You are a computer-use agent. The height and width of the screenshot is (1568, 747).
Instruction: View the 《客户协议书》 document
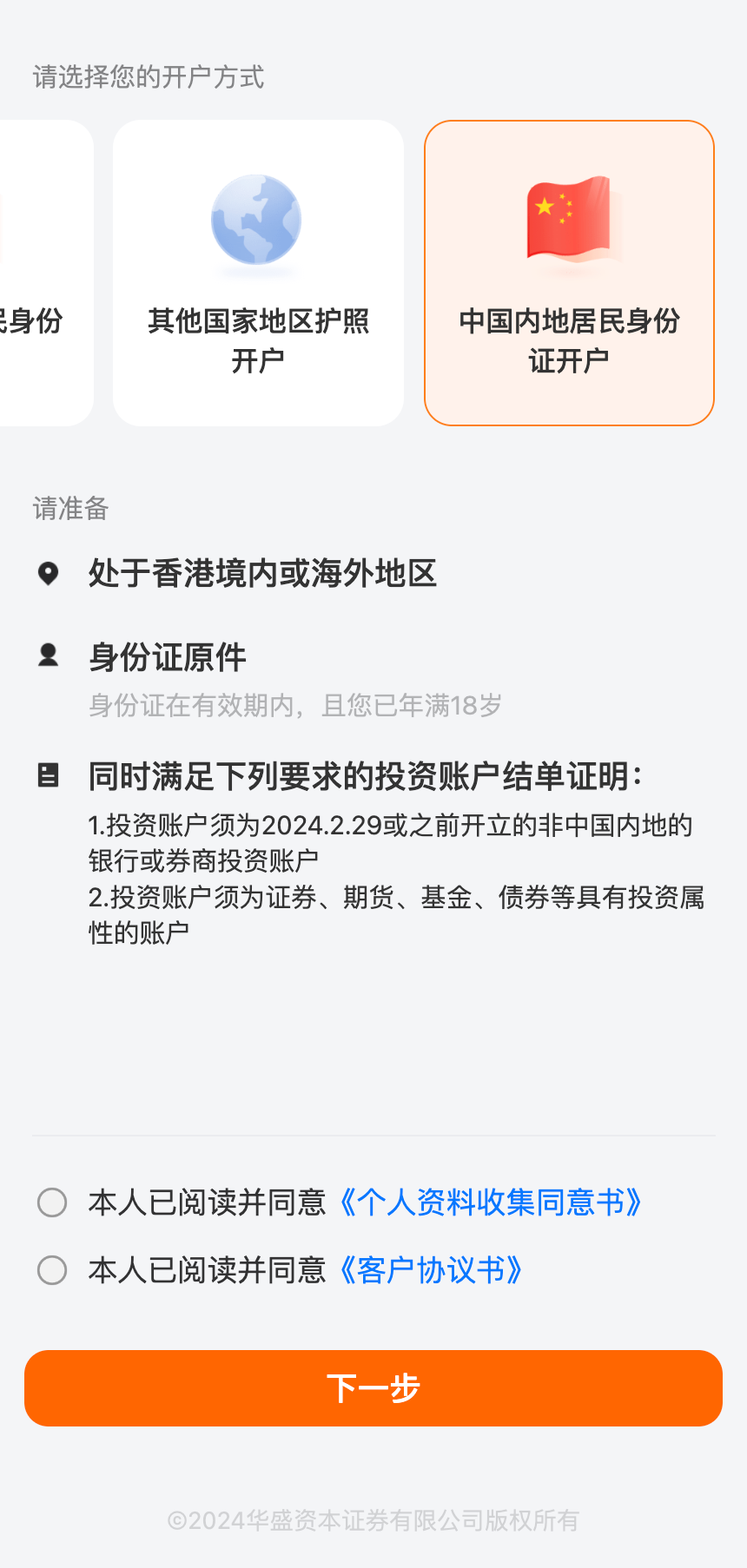(431, 1270)
